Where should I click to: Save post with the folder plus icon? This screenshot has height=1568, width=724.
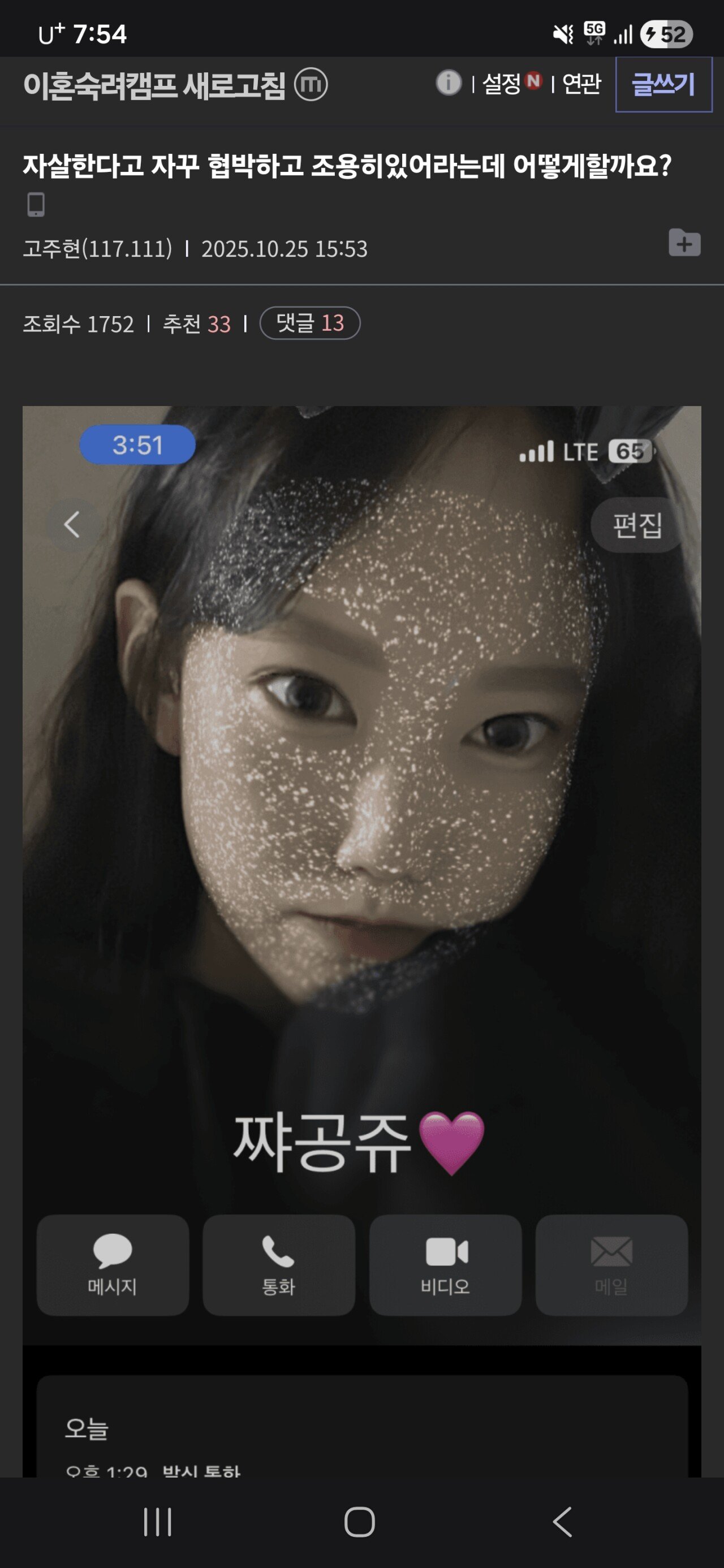coord(684,243)
